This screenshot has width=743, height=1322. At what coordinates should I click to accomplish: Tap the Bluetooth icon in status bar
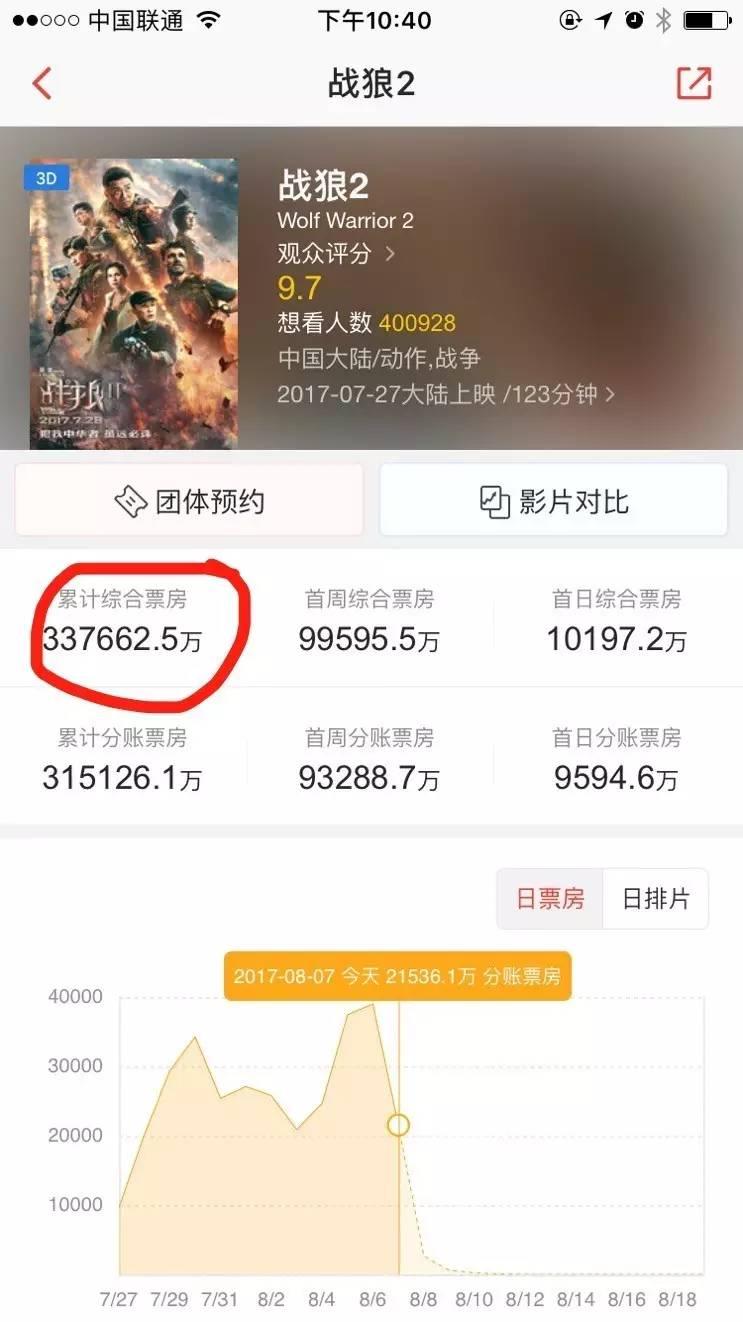click(x=662, y=19)
